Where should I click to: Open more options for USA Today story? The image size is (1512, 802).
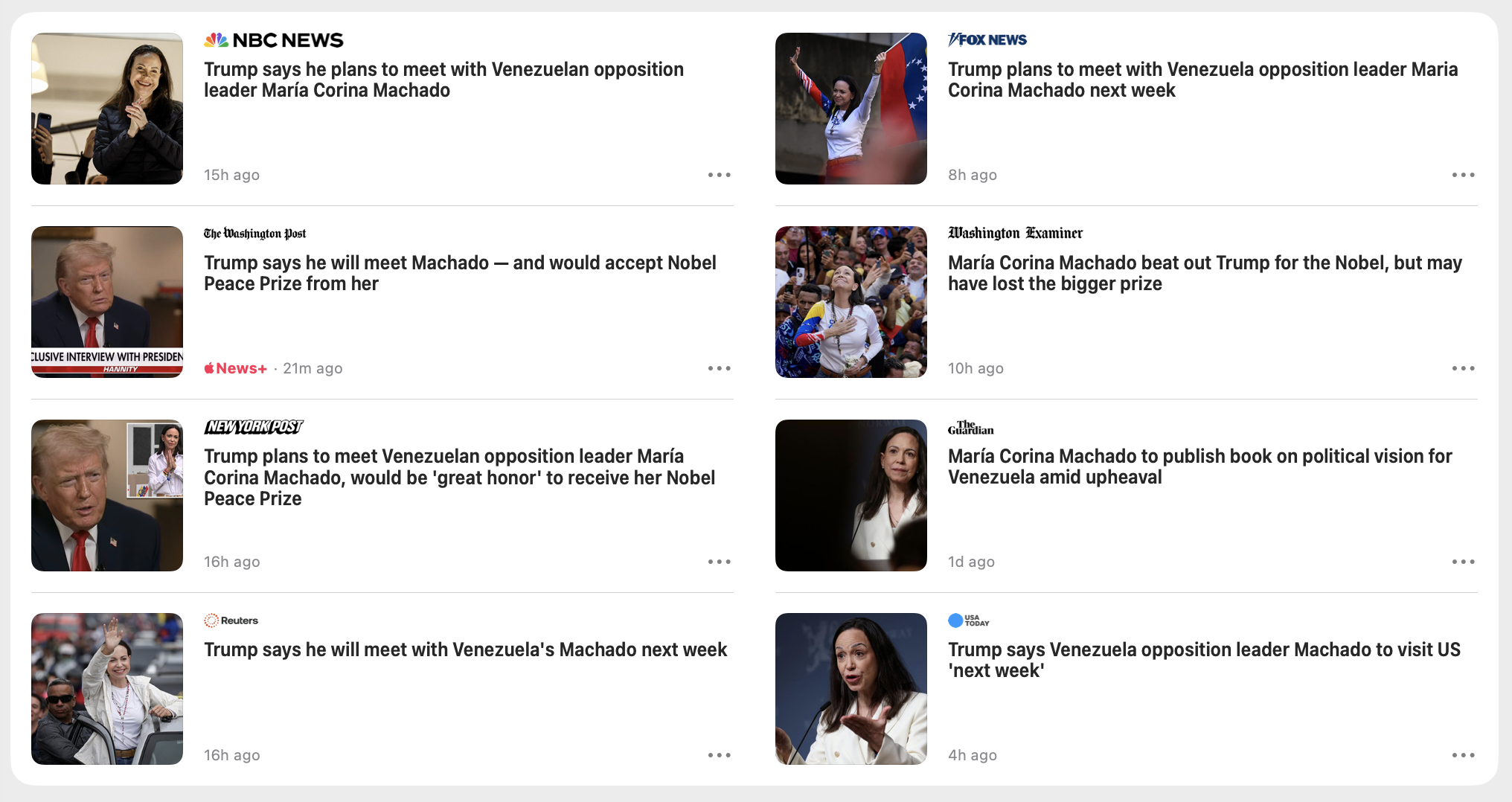pyautogui.click(x=1463, y=755)
